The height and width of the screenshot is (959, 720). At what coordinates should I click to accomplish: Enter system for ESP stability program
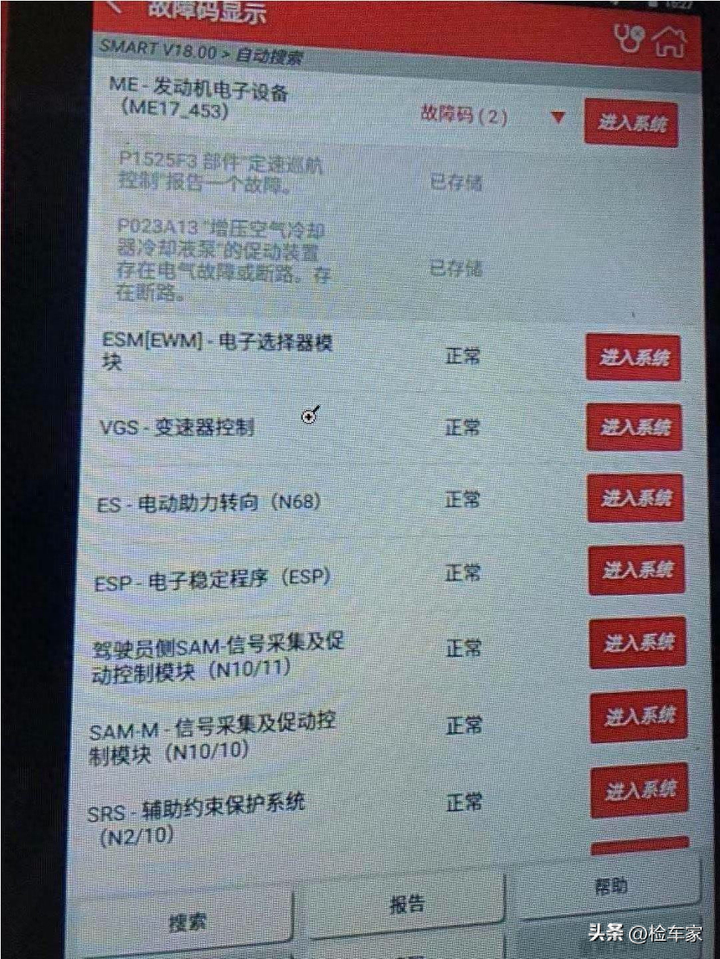point(636,570)
